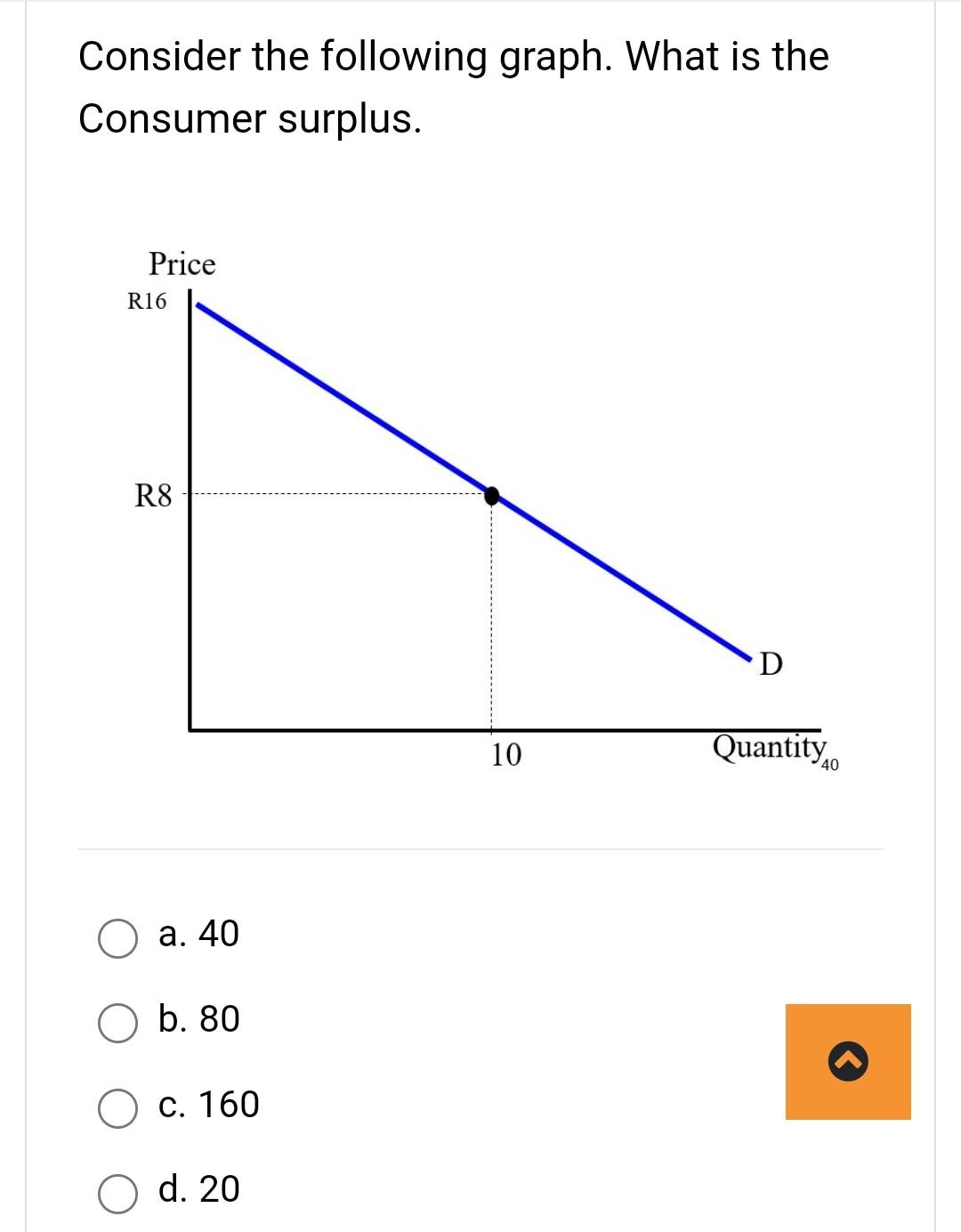
Task: Click the dotted vertical line at quantity 10
Action: click(492, 614)
